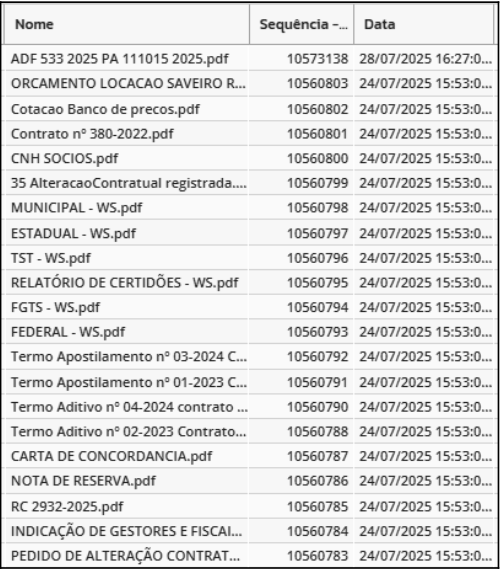The image size is (501, 571).
Task: Open FEDERAL - WS.pdf
Action: 68,332
